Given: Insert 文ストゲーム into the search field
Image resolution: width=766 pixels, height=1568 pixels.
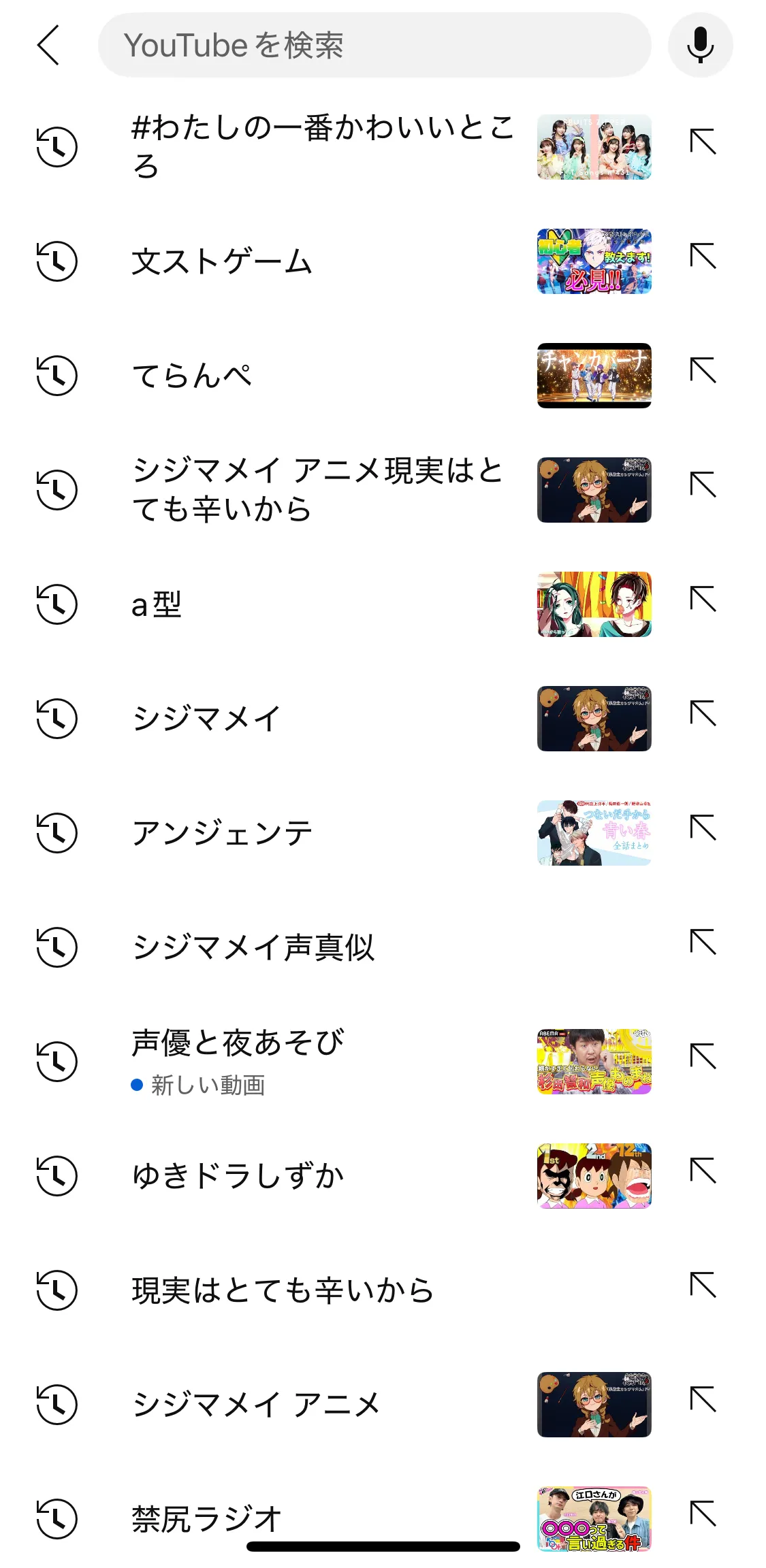Looking at the screenshot, I should 703,256.
